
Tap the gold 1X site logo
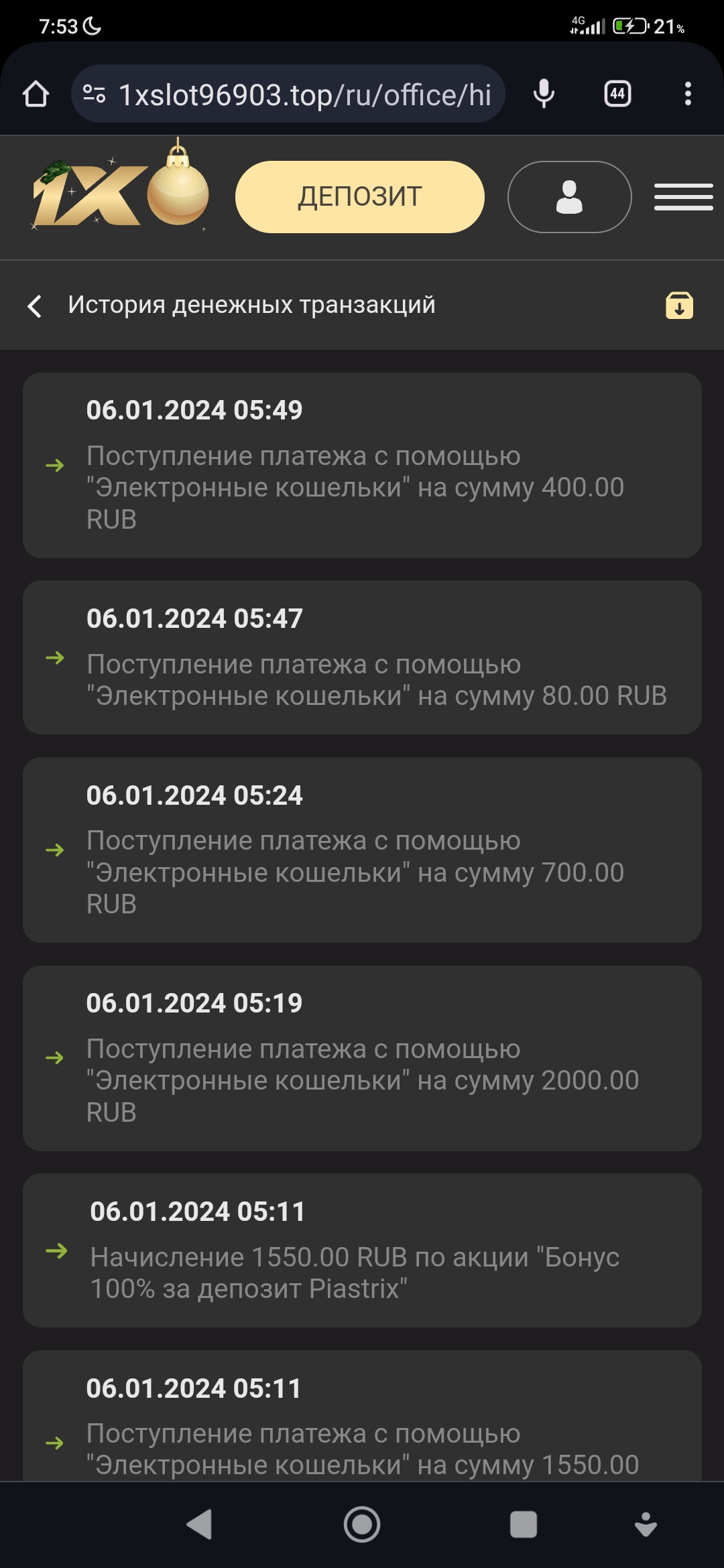[x=121, y=187]
